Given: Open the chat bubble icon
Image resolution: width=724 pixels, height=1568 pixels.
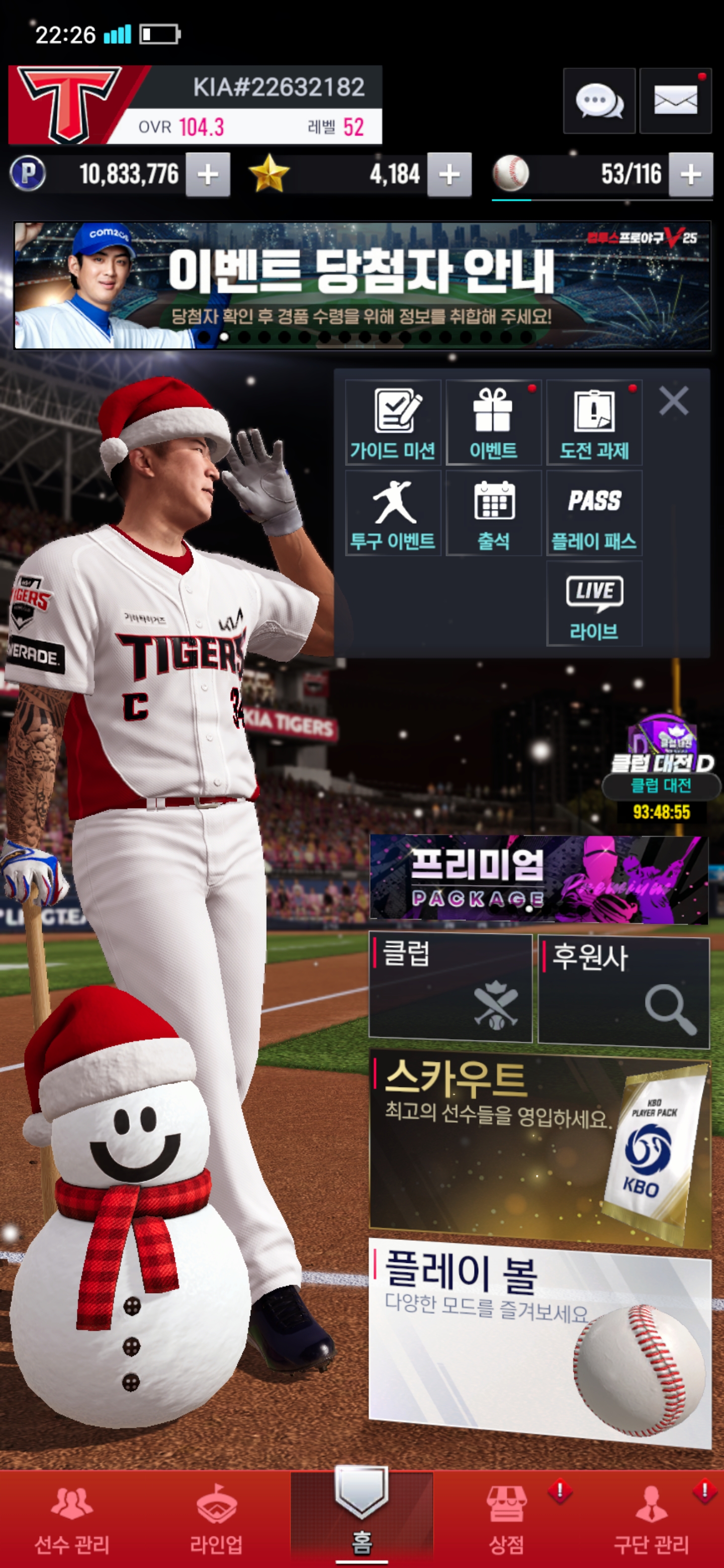Looking at the screenshot, I should pyautogui.click(x=599, y=101).
